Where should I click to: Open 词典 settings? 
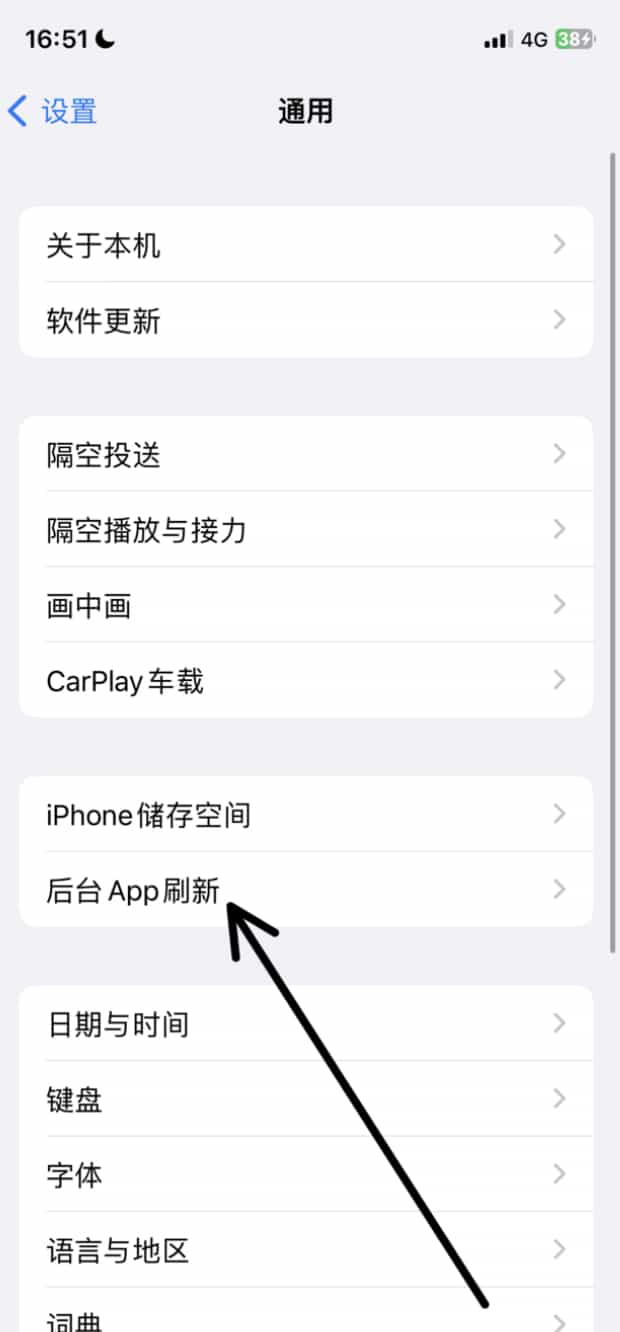point(306,1310)
